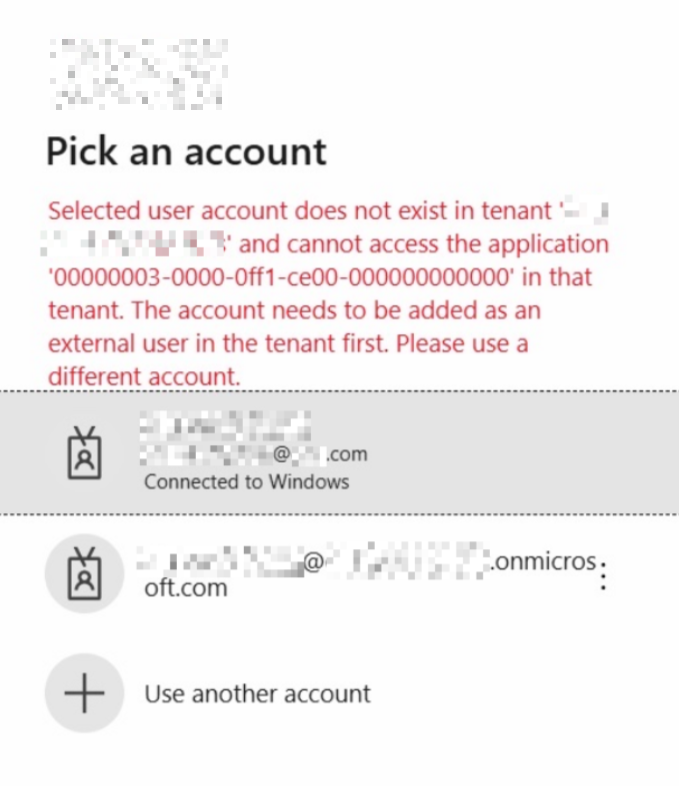Tap Use another account

(x=257, y=694)
